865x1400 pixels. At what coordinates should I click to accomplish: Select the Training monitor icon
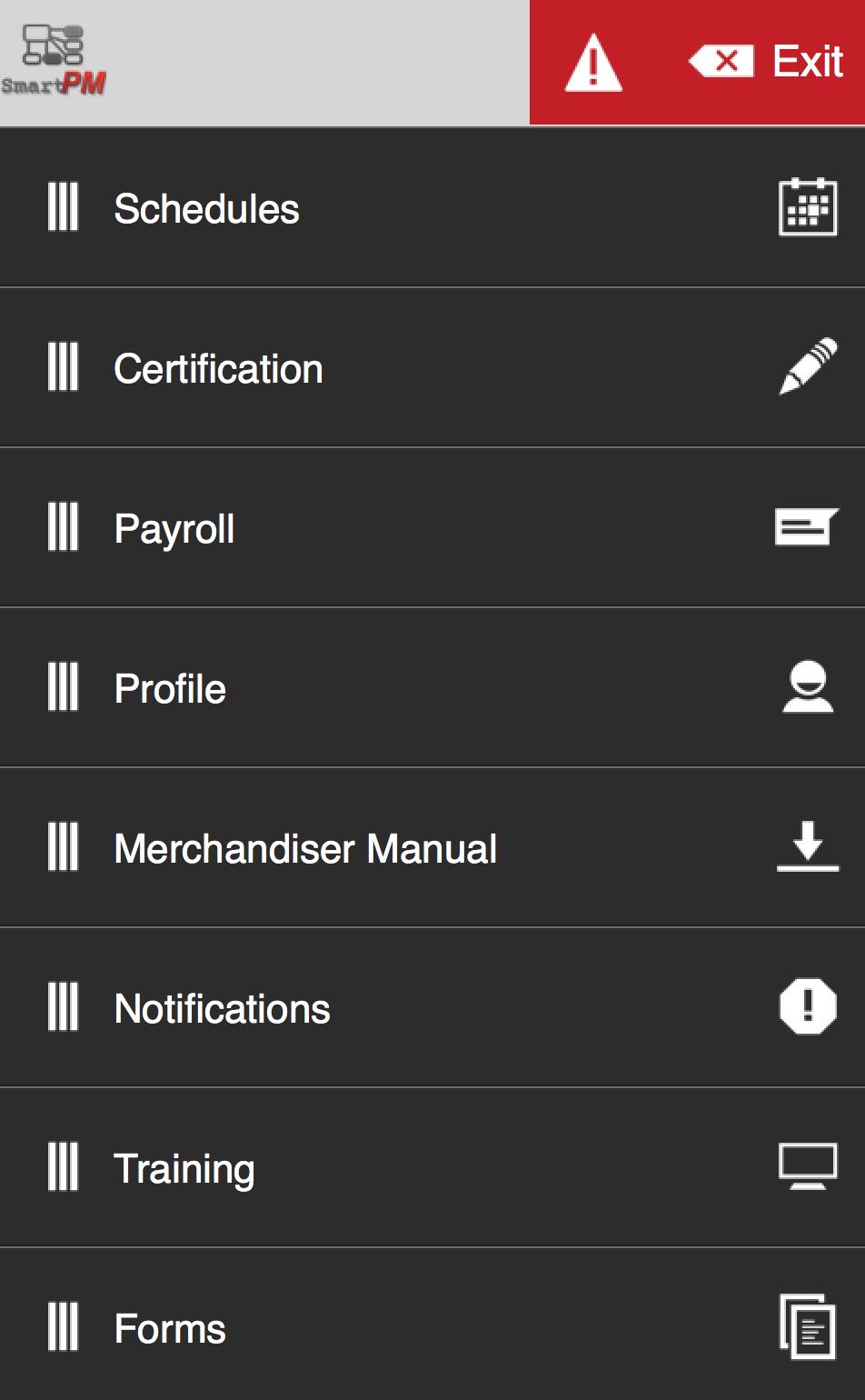(806, 1167)
